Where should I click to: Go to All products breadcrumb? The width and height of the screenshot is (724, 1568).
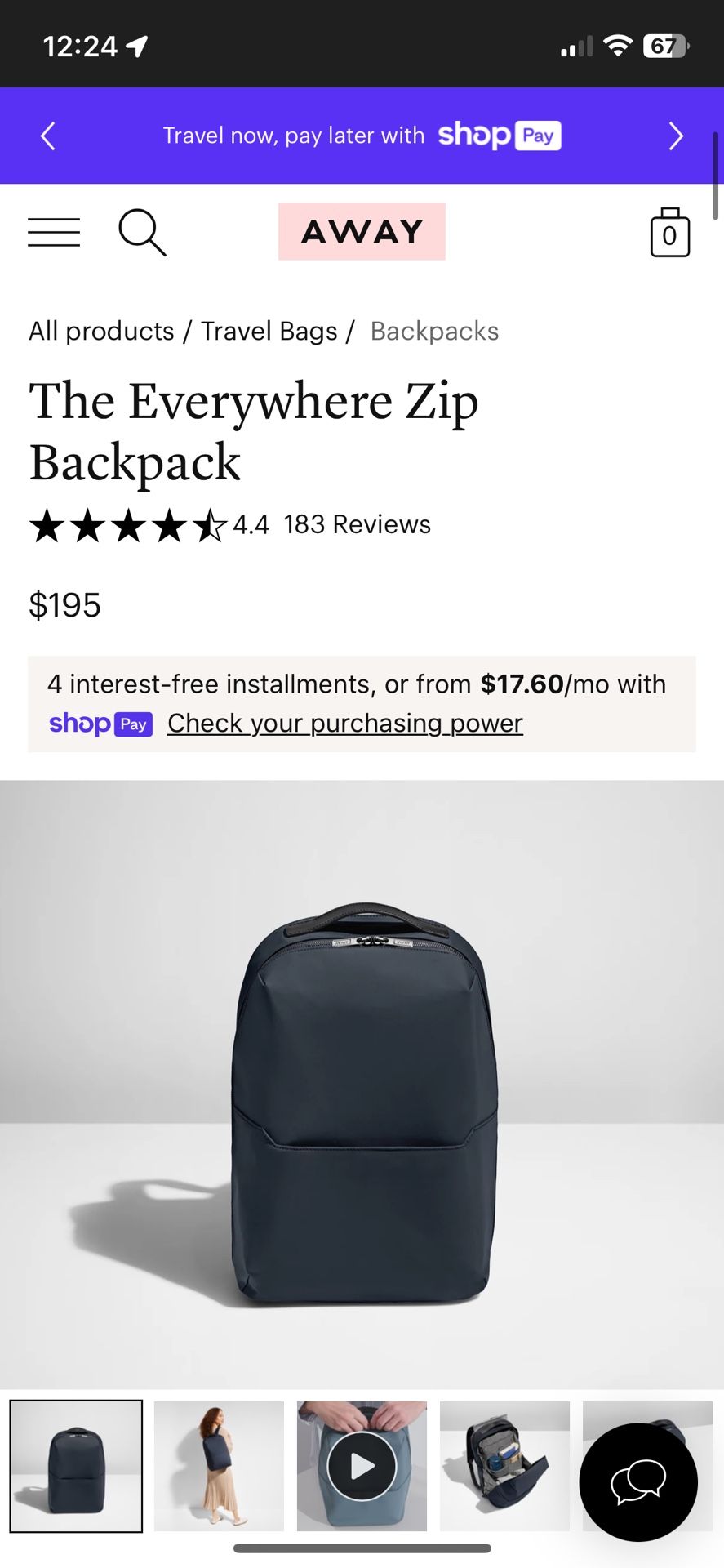[101, 331]
